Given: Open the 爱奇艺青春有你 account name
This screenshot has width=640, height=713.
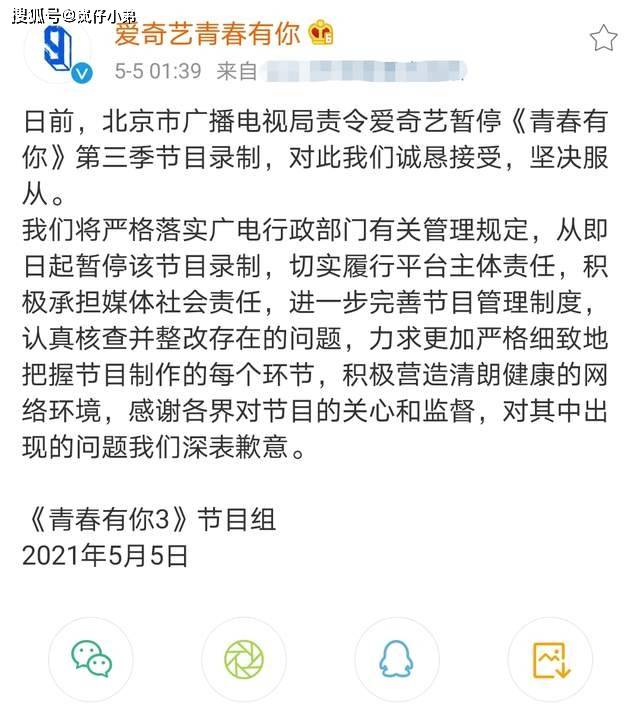Looking at the screenshot, I should [208, 35].
